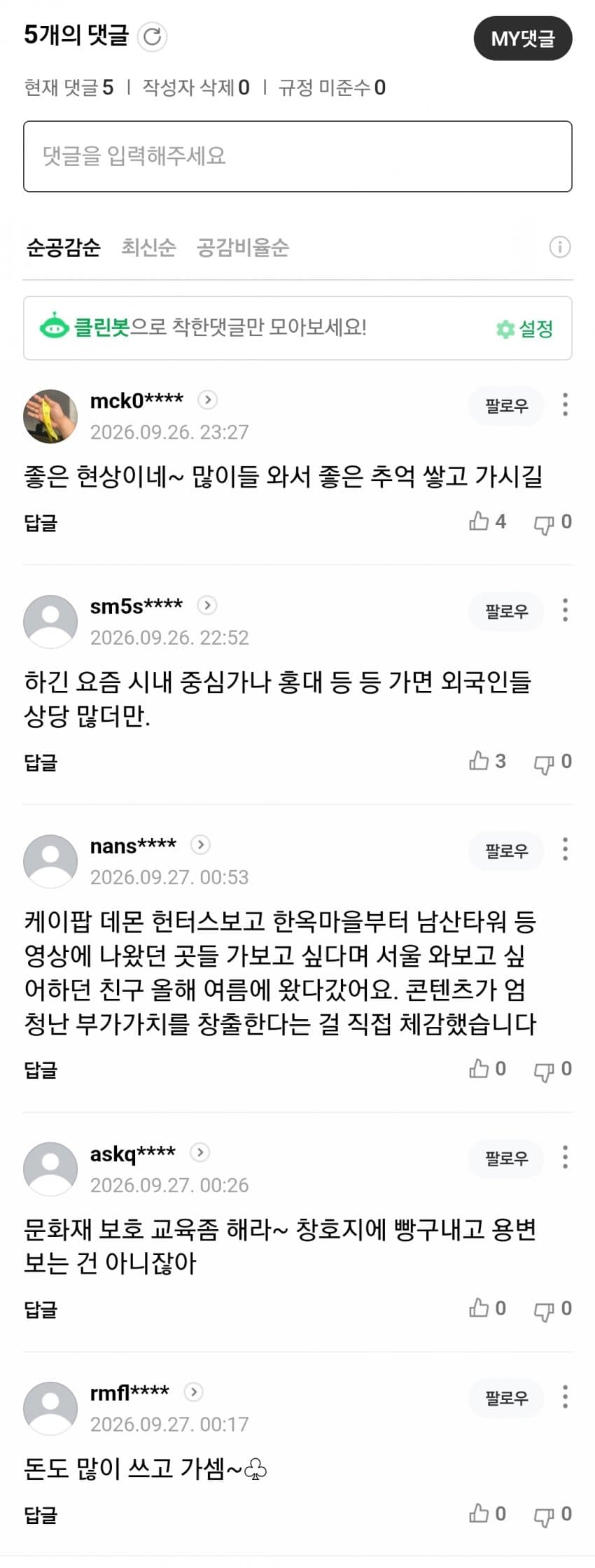
Task: Open the sorting info icon
Action: [x=559, y=246]
